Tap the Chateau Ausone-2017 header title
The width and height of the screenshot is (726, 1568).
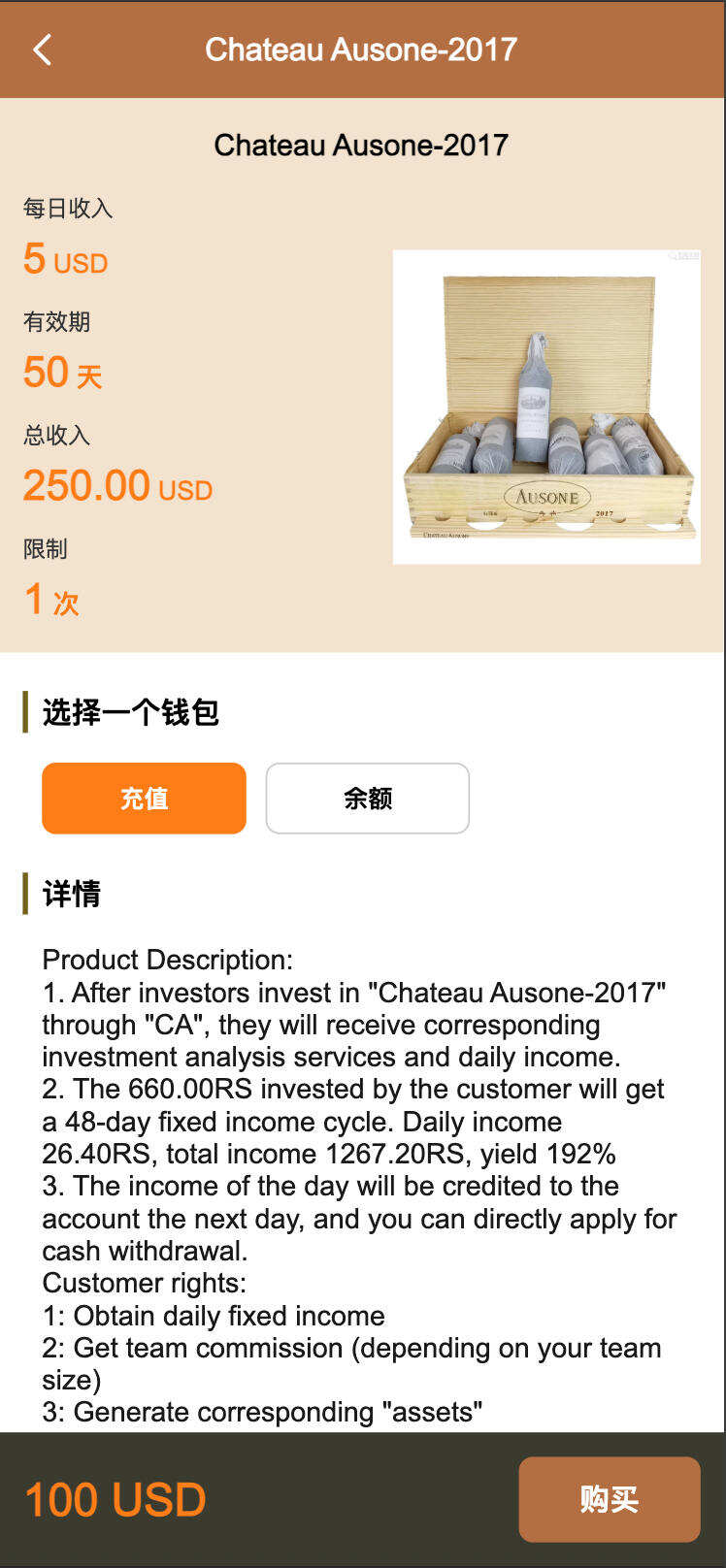[362, 49]
